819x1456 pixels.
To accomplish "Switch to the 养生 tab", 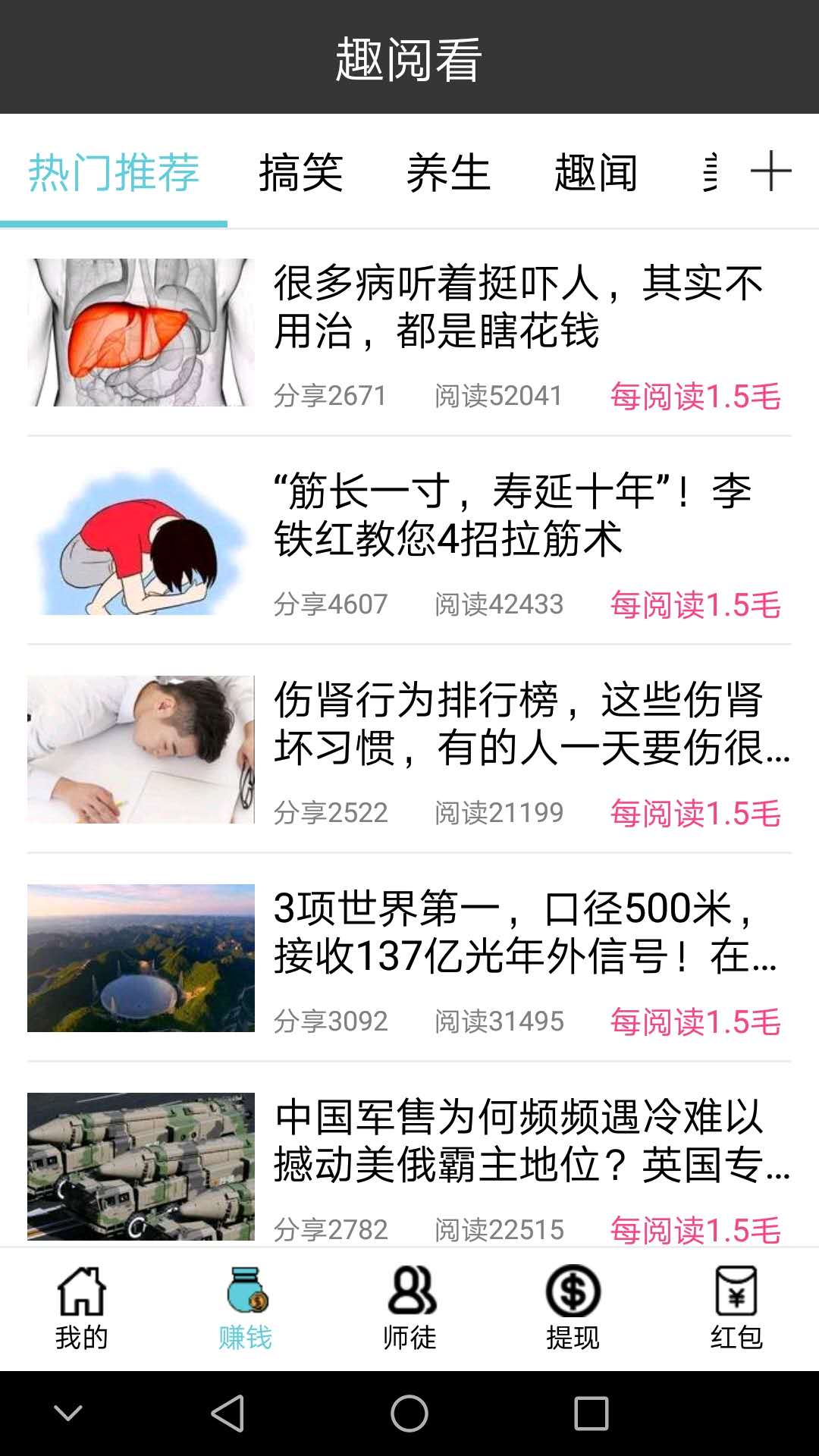I will [x=449, y=173].
